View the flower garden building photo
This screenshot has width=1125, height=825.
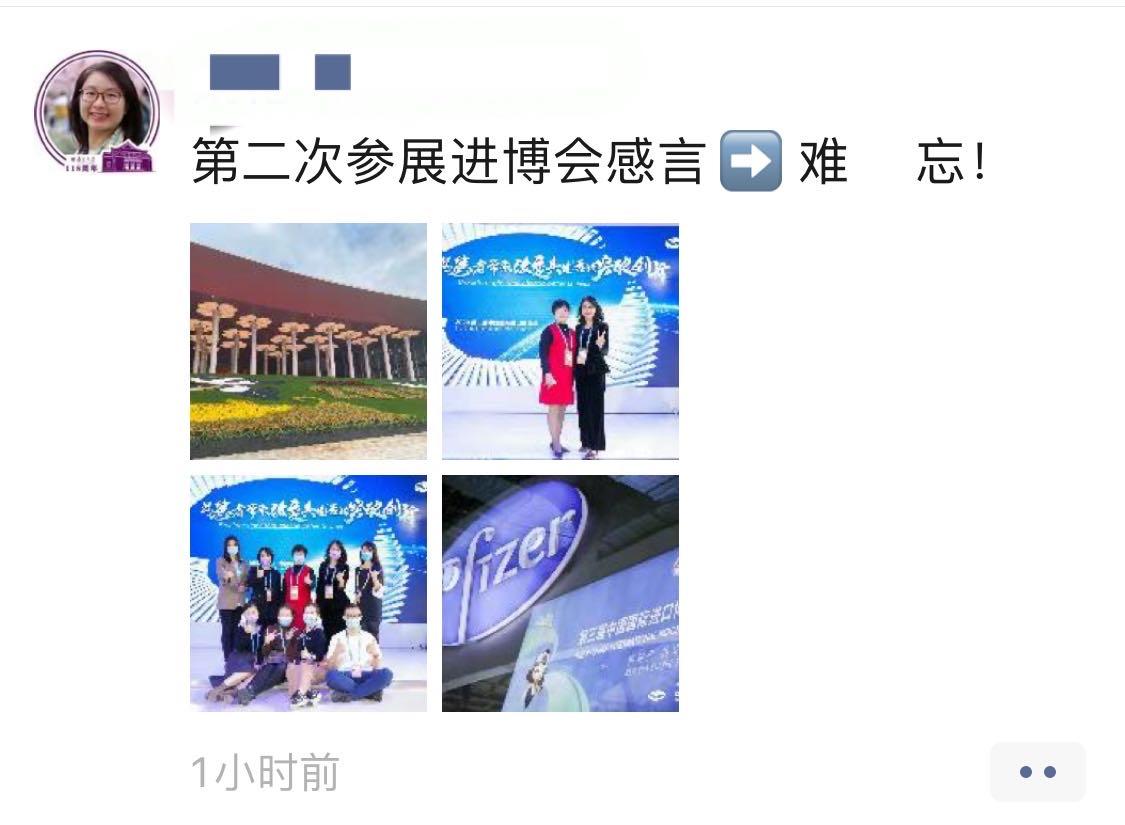point(308,341)
